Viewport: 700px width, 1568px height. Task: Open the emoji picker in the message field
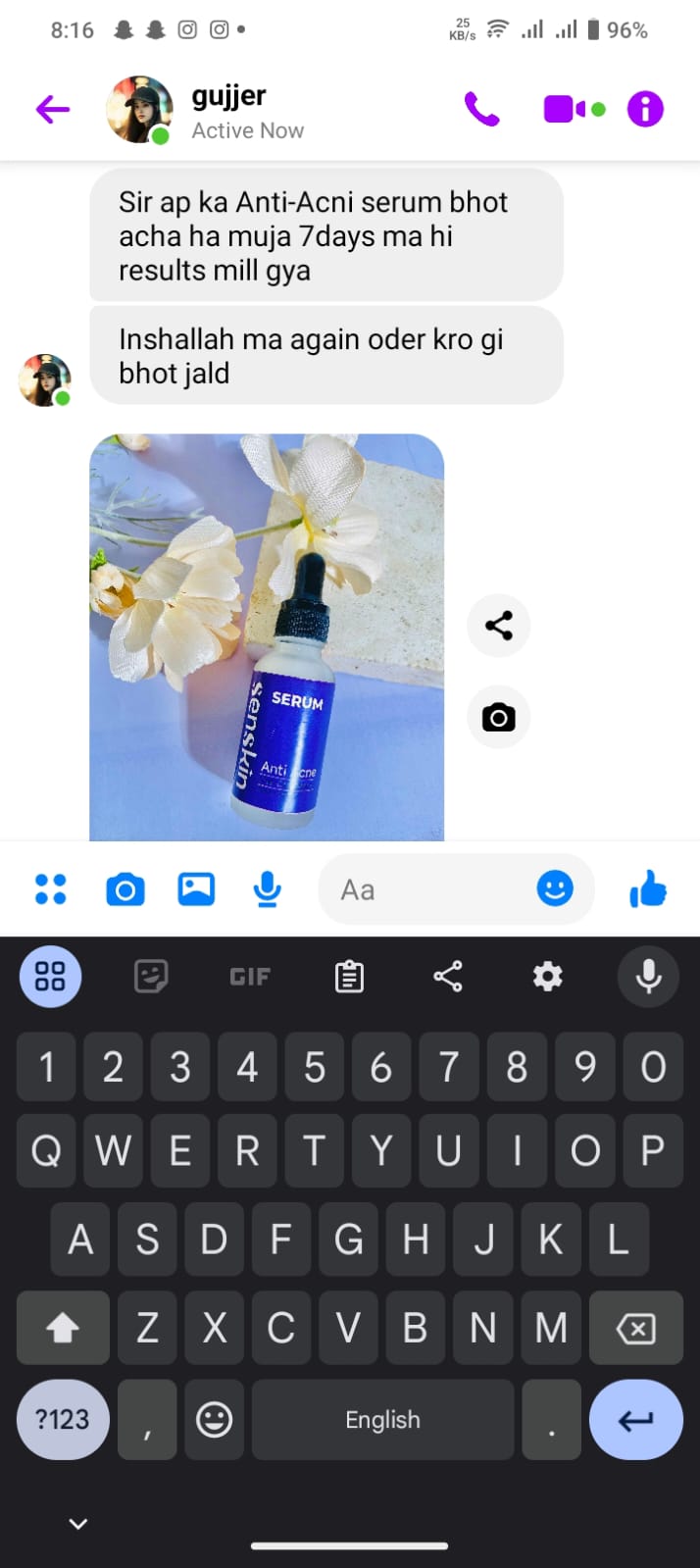click(555, 889)
